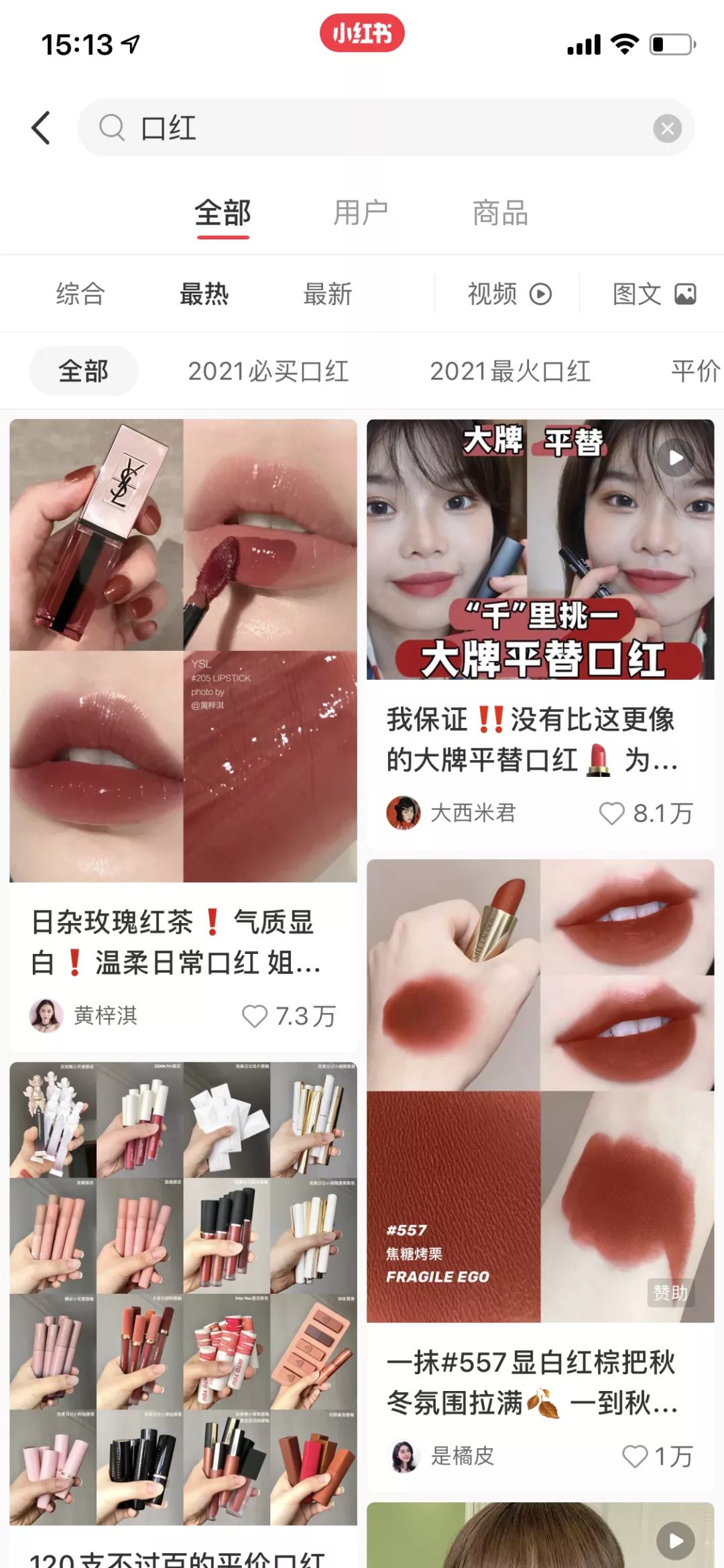Filter results to 视频 only
The image size is (724, 1568).
pos(509,294)
